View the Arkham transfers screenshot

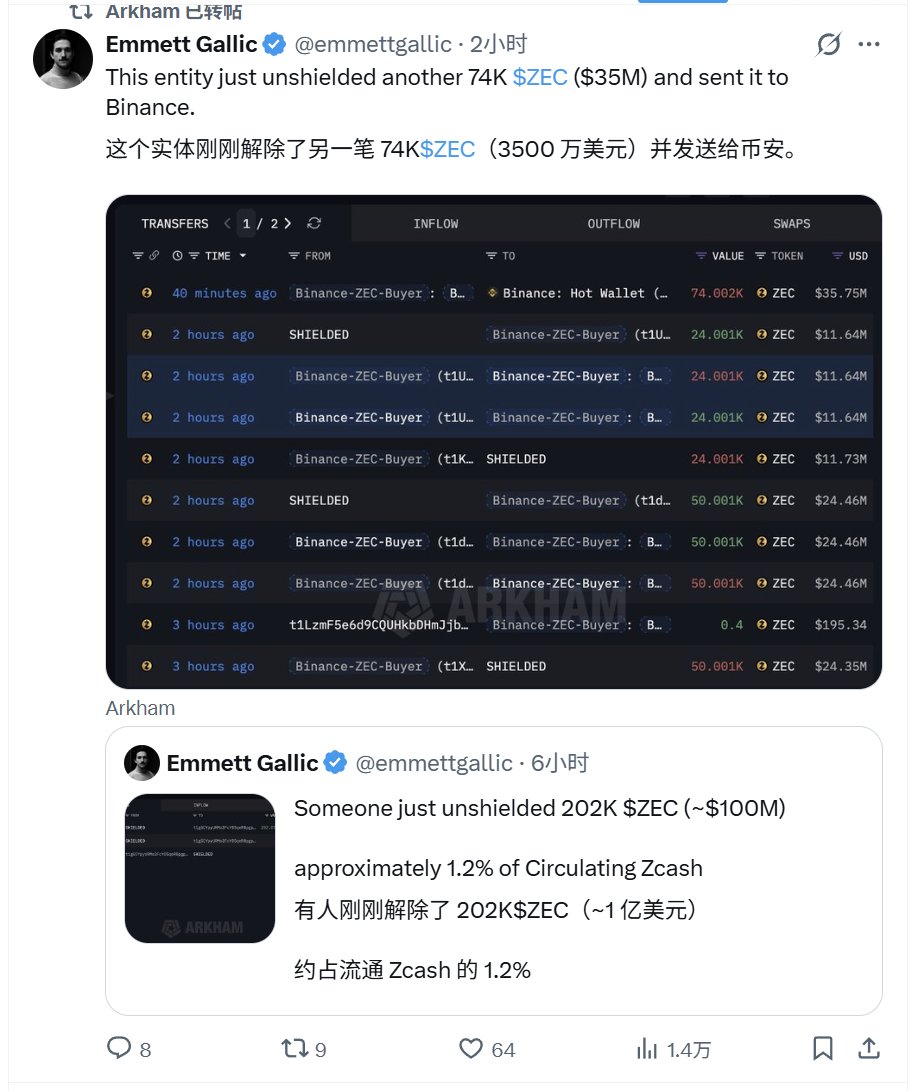pos(493,441)
